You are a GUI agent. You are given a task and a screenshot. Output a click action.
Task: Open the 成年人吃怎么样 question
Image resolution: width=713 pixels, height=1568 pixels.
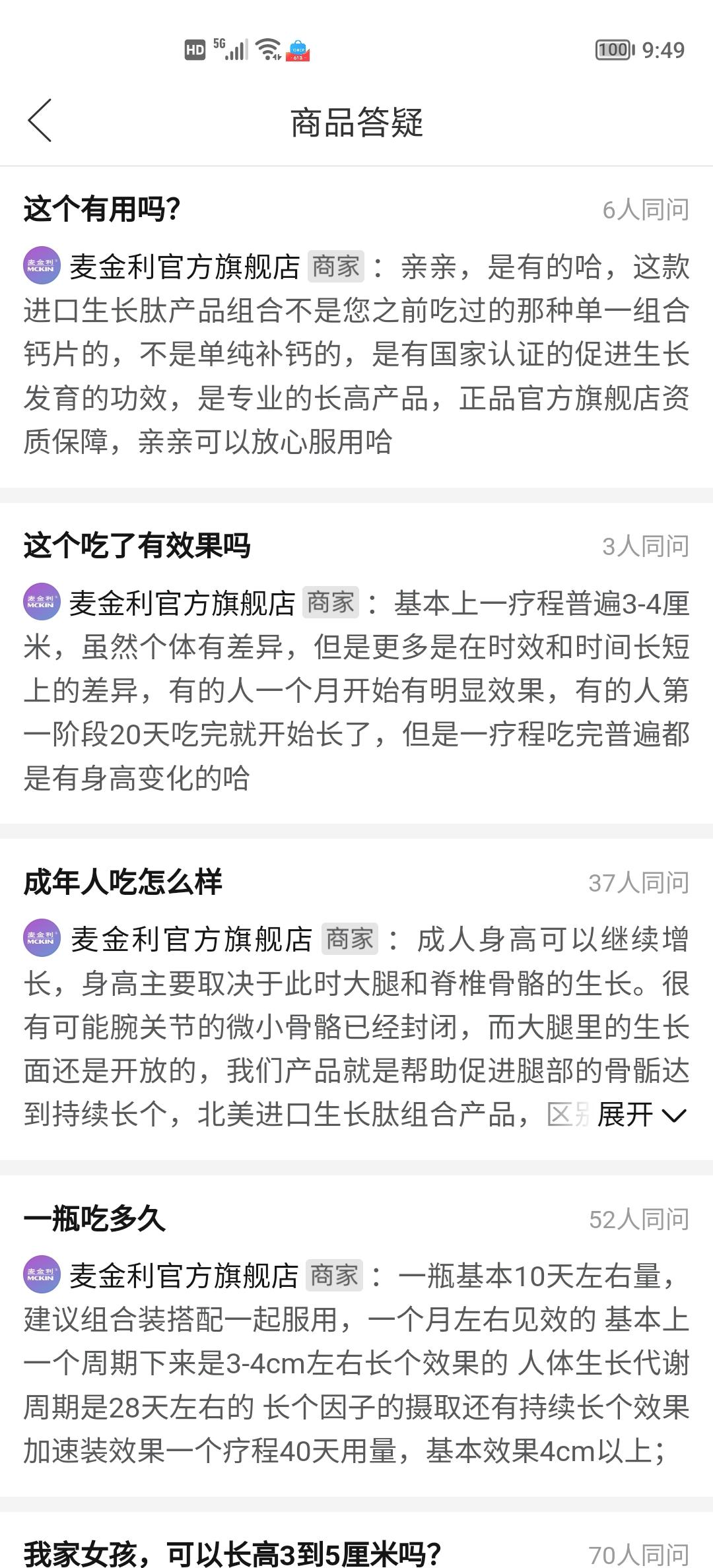click(x=123, y=883)
